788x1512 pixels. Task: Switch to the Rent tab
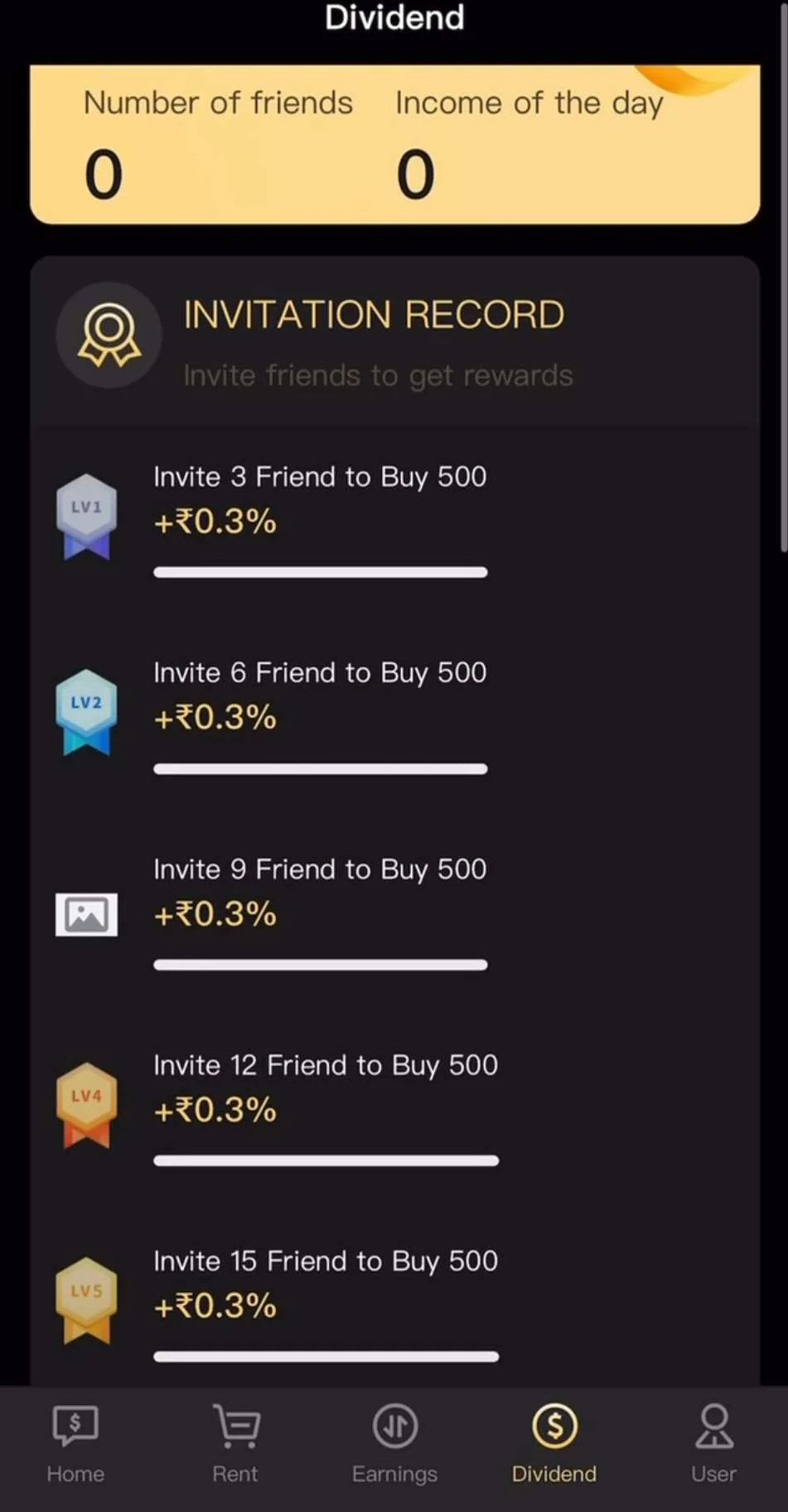click(235, 1444)
